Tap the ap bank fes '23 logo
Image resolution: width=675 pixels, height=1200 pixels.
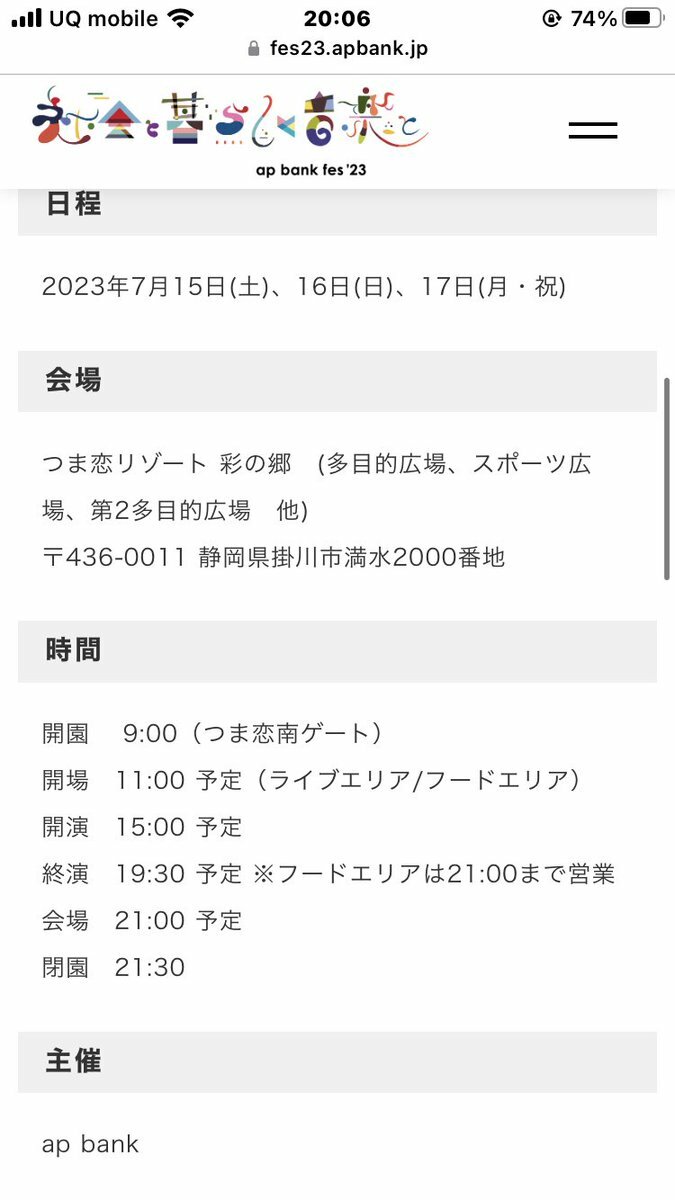(x=230, y=132)
